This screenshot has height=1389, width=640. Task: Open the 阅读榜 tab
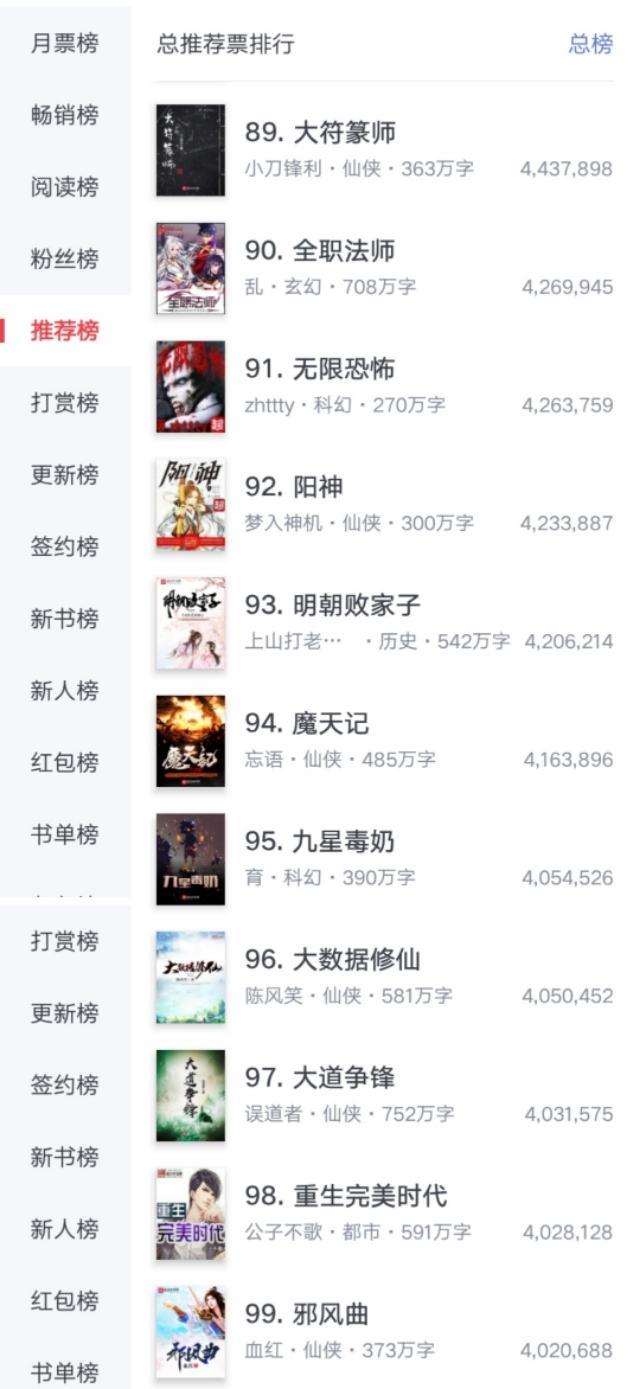tap(65, 188)
